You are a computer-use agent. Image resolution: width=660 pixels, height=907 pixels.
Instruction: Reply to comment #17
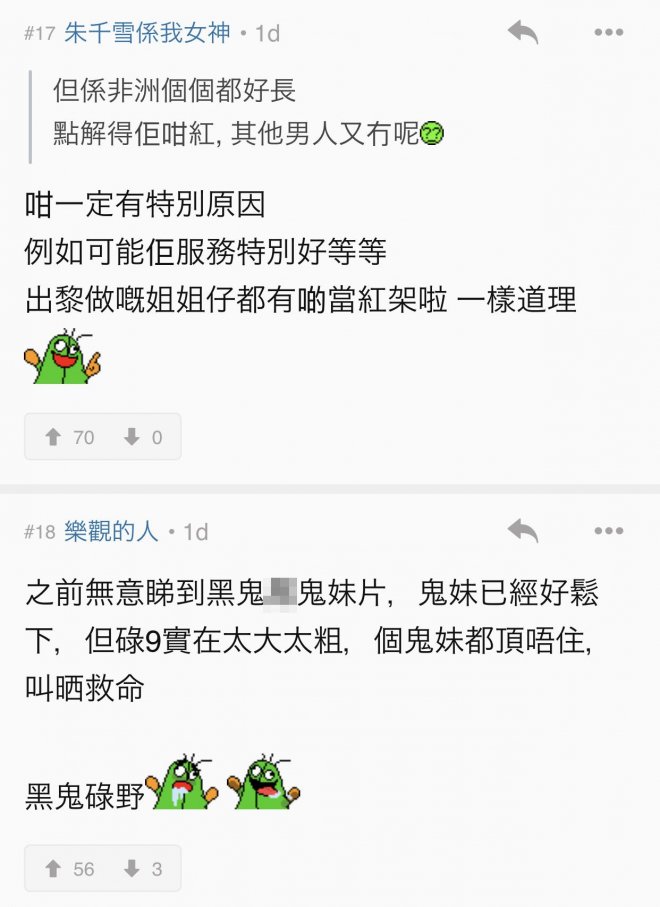tap(522, 33)
